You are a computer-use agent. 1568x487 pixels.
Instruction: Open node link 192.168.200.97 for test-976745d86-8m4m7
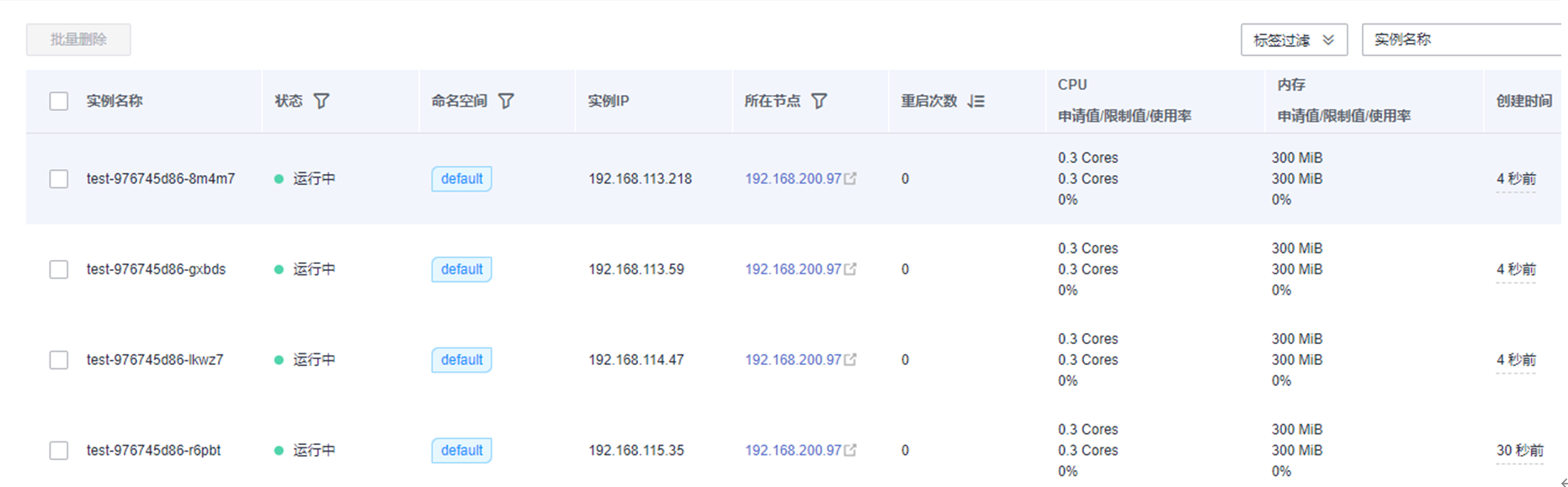point(793,178)
